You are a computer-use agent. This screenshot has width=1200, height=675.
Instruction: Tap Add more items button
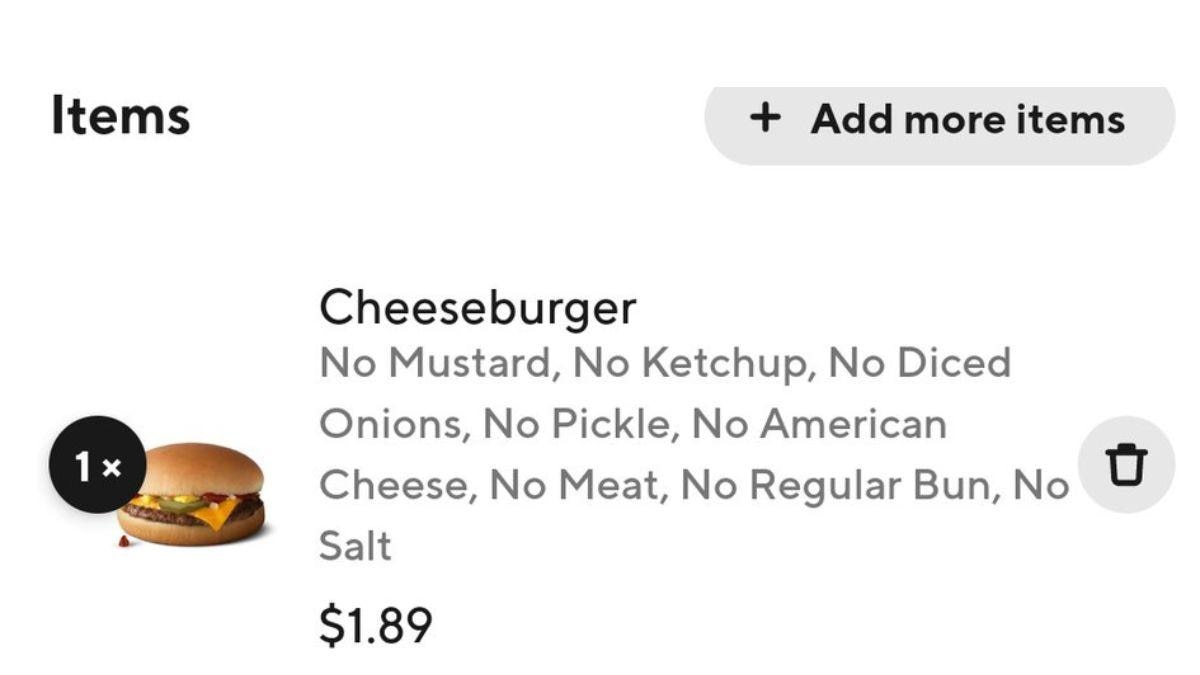point(939,120)
